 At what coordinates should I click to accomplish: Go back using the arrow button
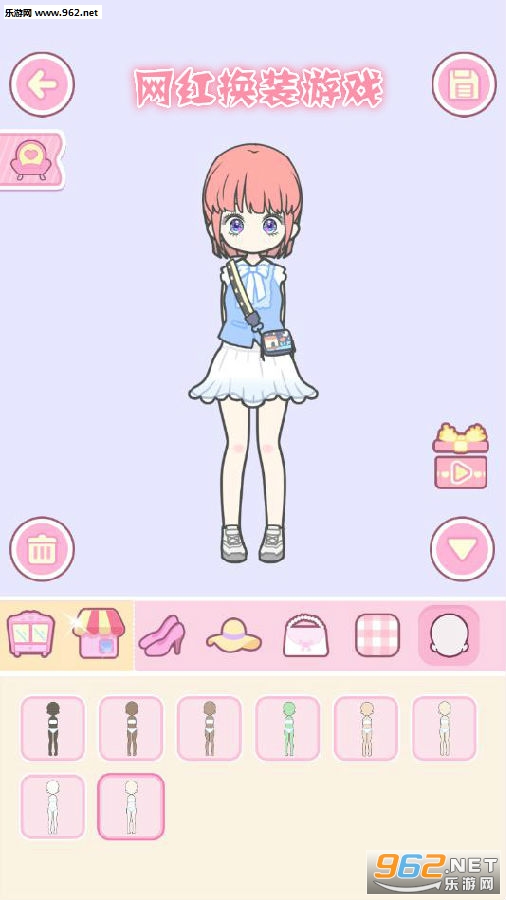pyautogui.click(x=42, y=85)
